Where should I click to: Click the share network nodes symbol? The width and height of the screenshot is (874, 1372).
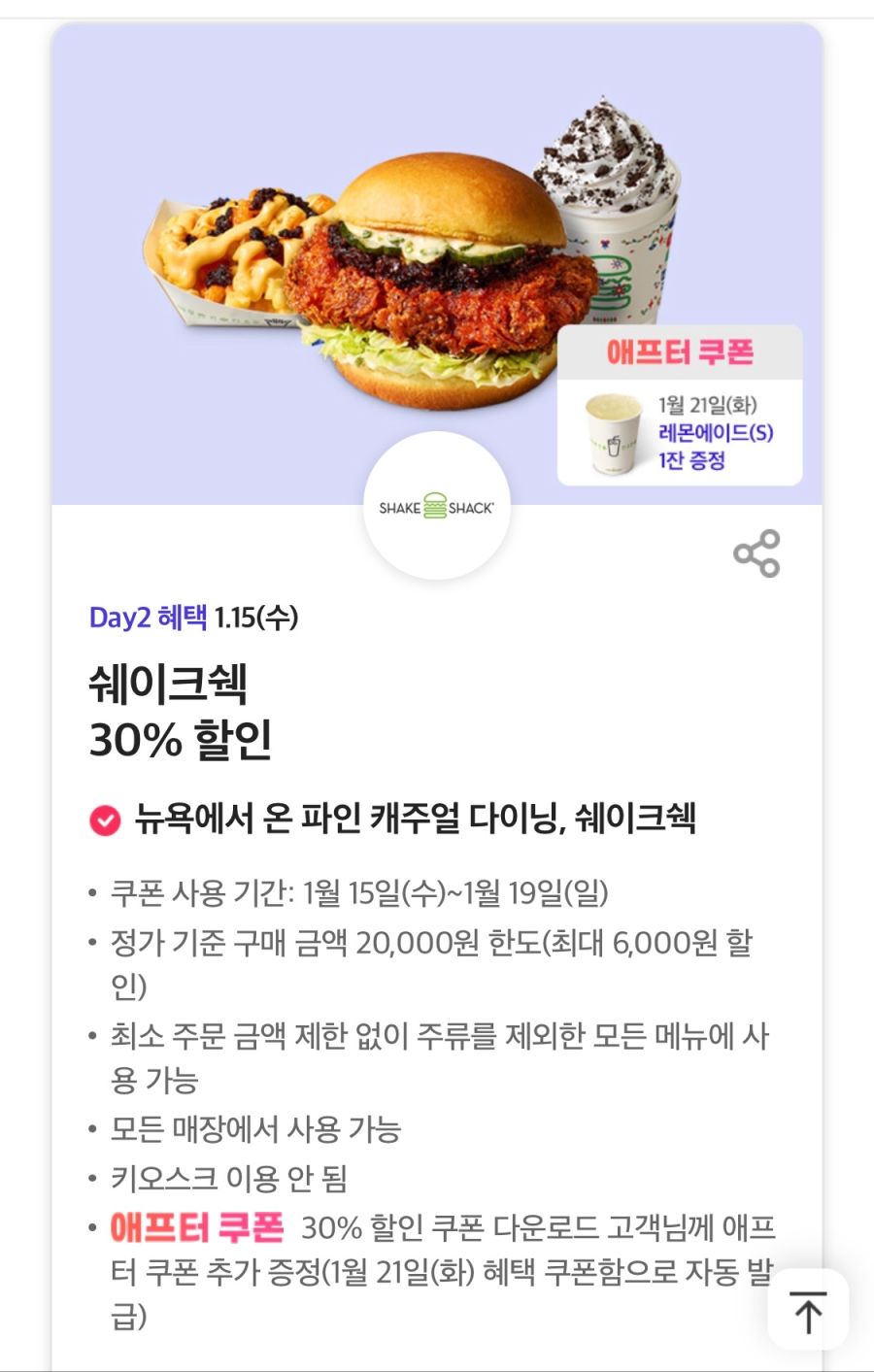coord(756,552)
